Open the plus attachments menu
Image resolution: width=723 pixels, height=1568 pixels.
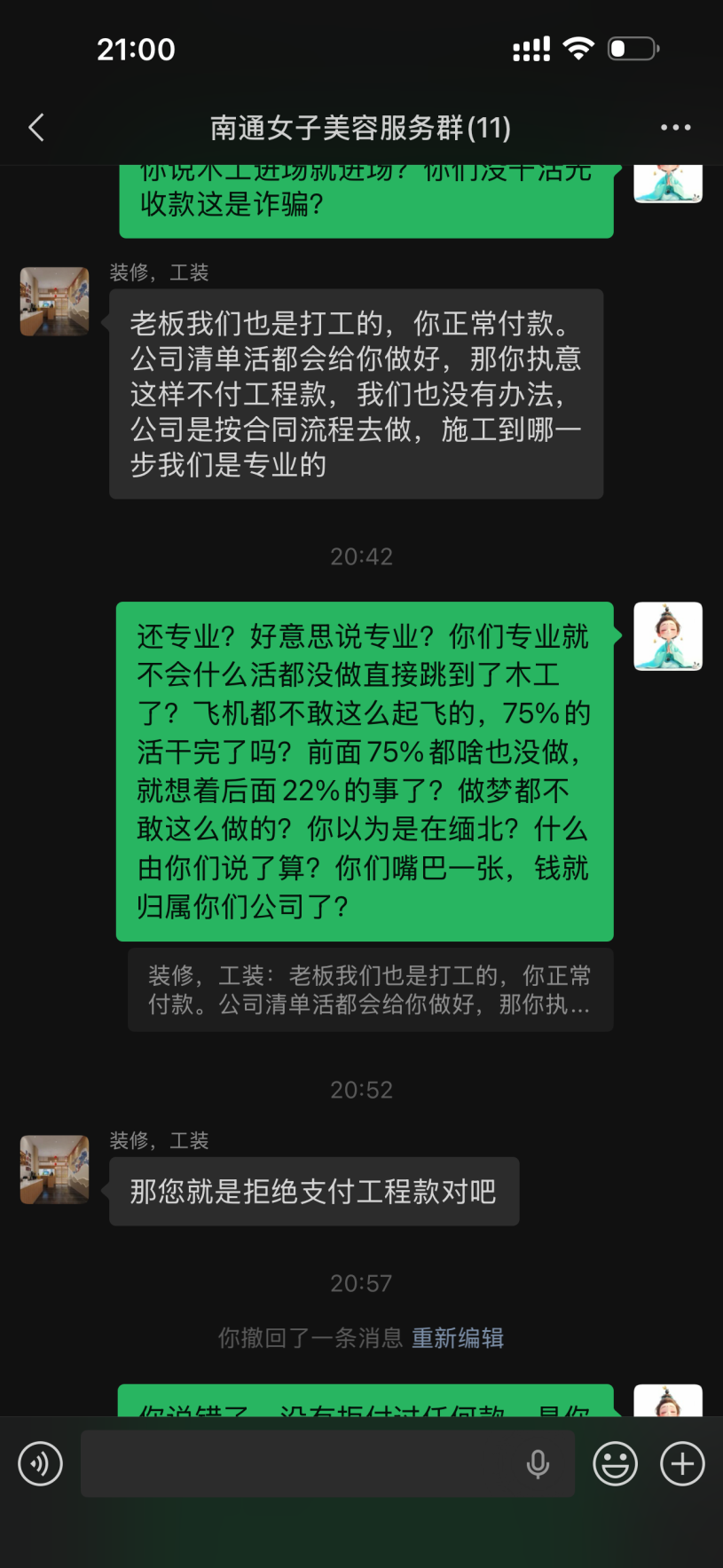tap(682, 1463)
